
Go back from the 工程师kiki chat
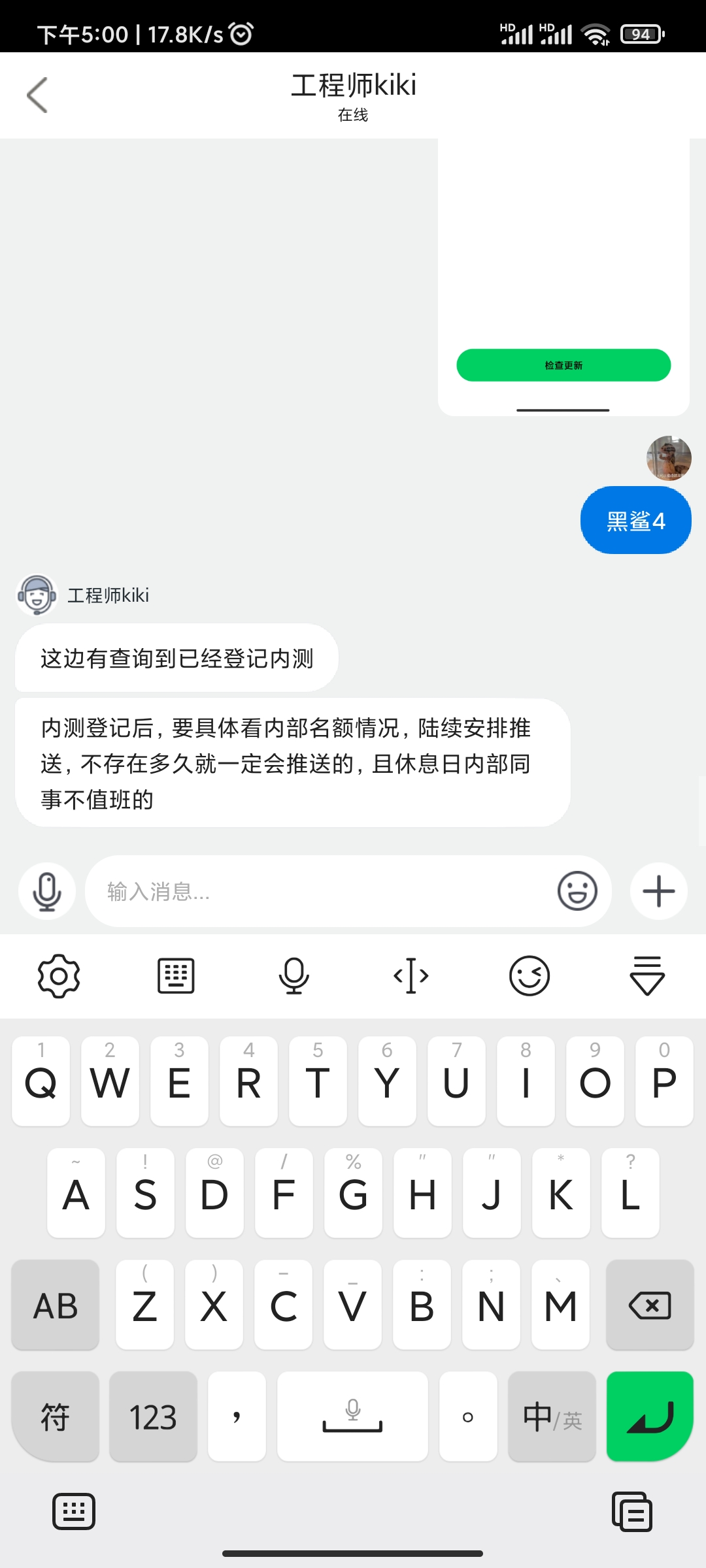click(37, 95)
